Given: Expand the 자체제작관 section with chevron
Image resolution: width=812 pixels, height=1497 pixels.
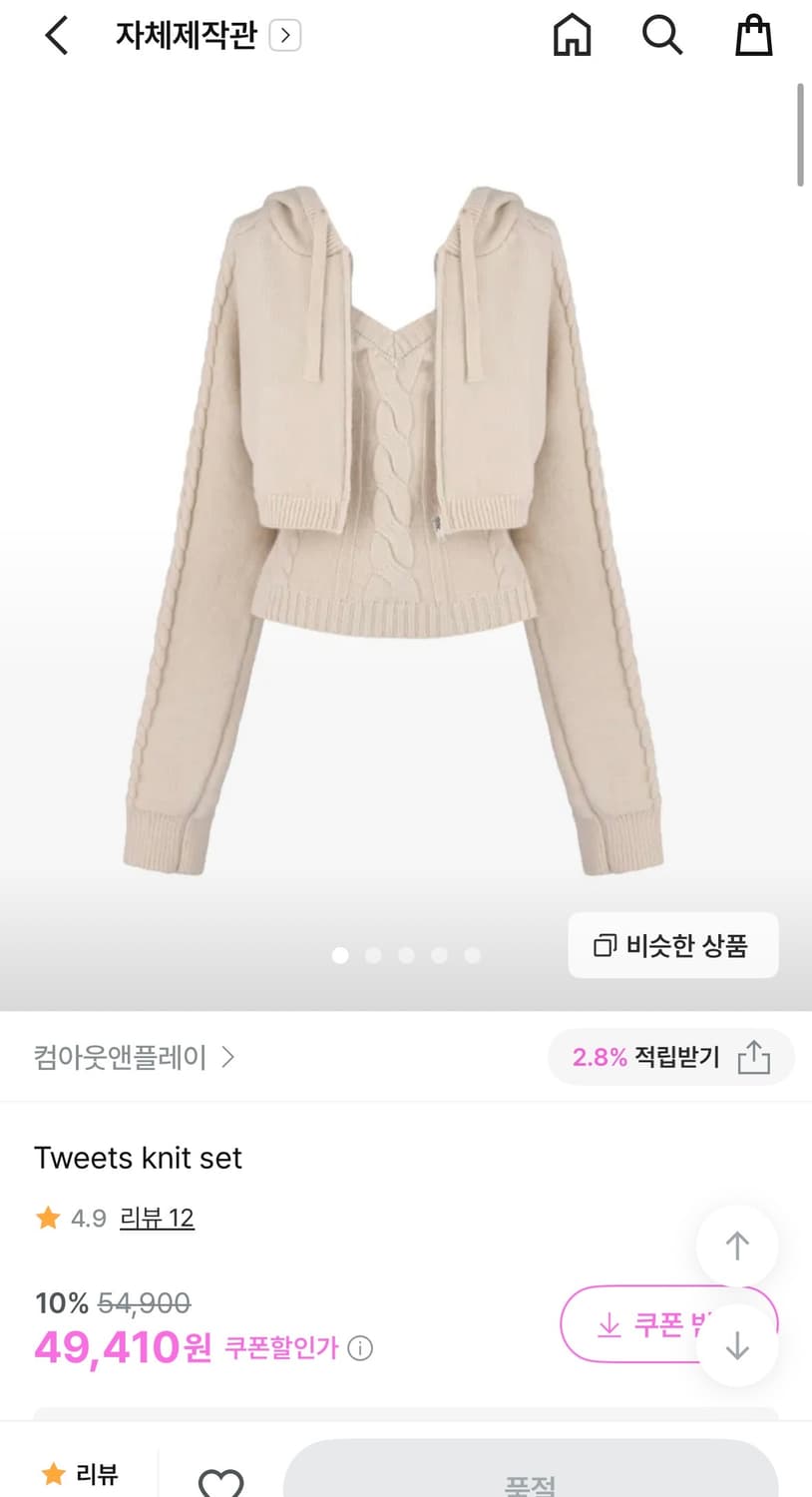Looking at the screenshot, I should pyautogui.click(x=285, y=34).
